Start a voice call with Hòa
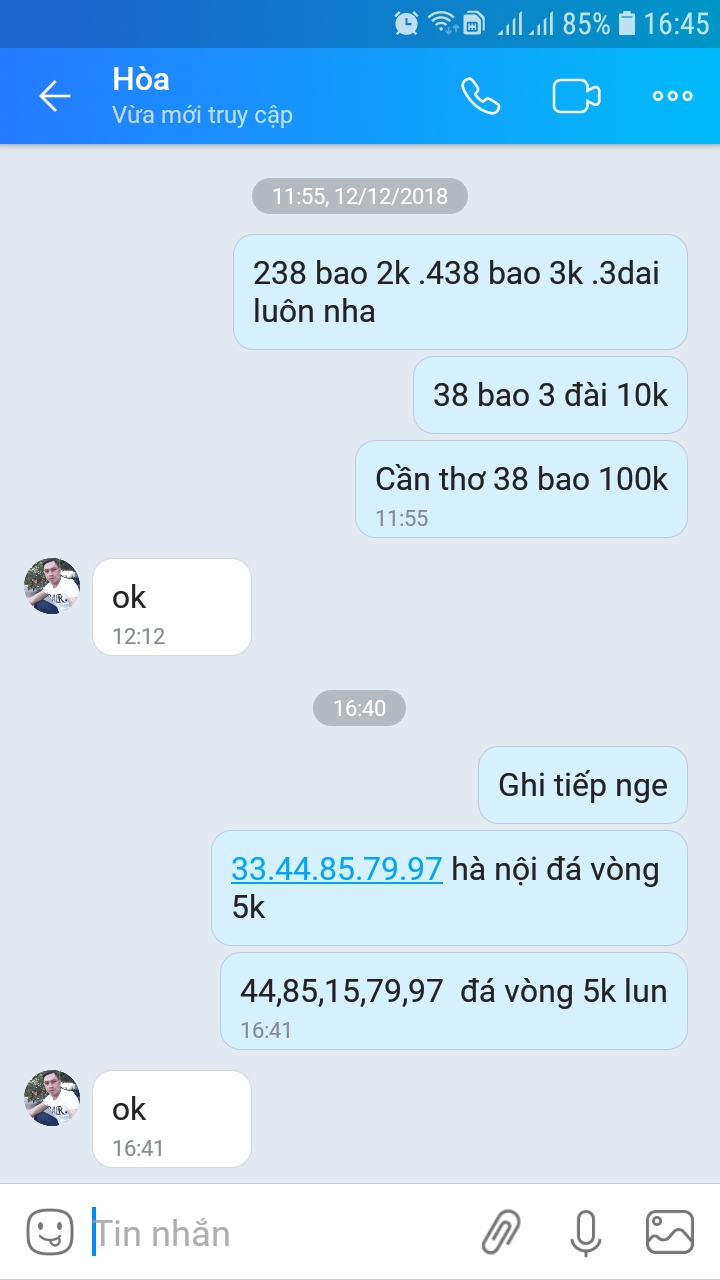The width and height of the screenshot is (720, 1280). click(x=480, y=96)
